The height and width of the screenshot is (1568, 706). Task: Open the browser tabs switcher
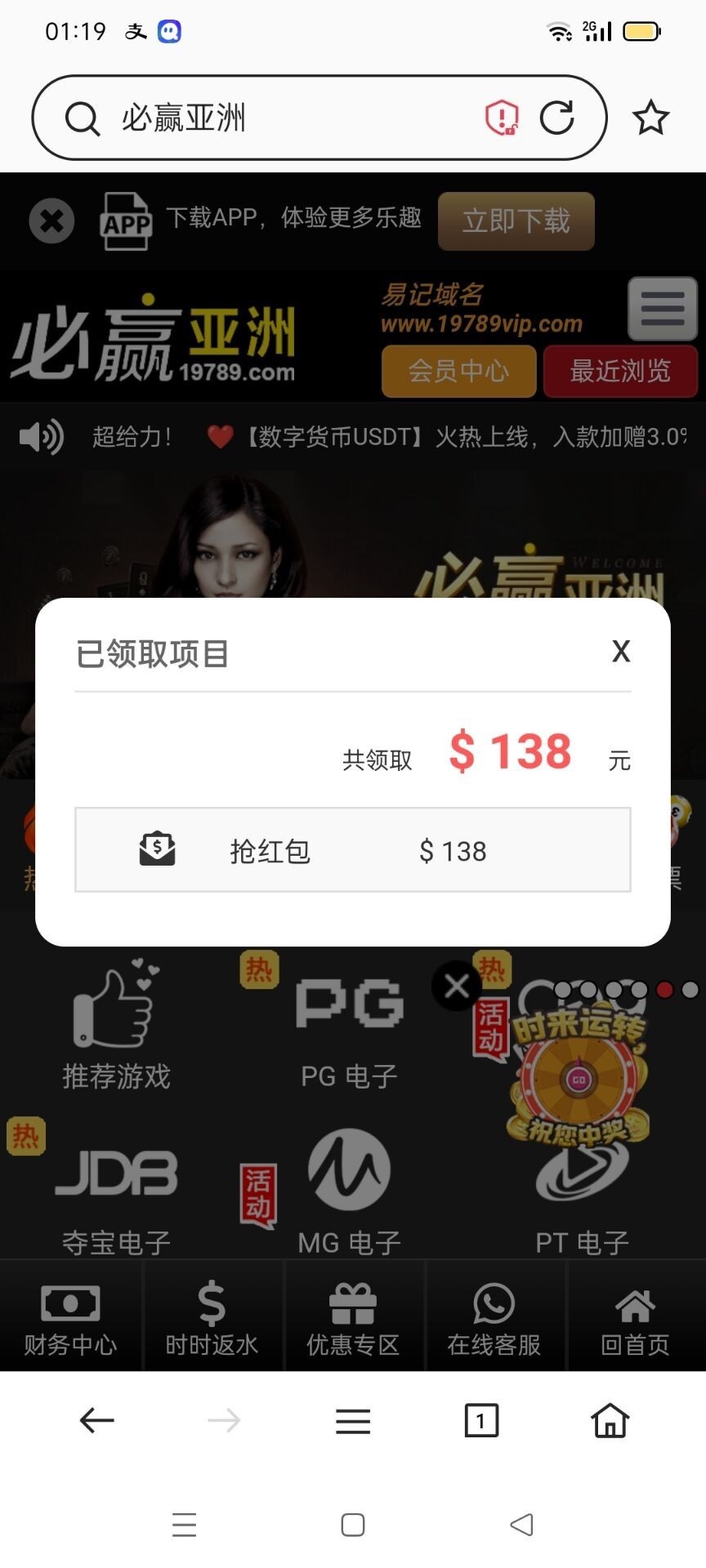[x=481, y=1421]
